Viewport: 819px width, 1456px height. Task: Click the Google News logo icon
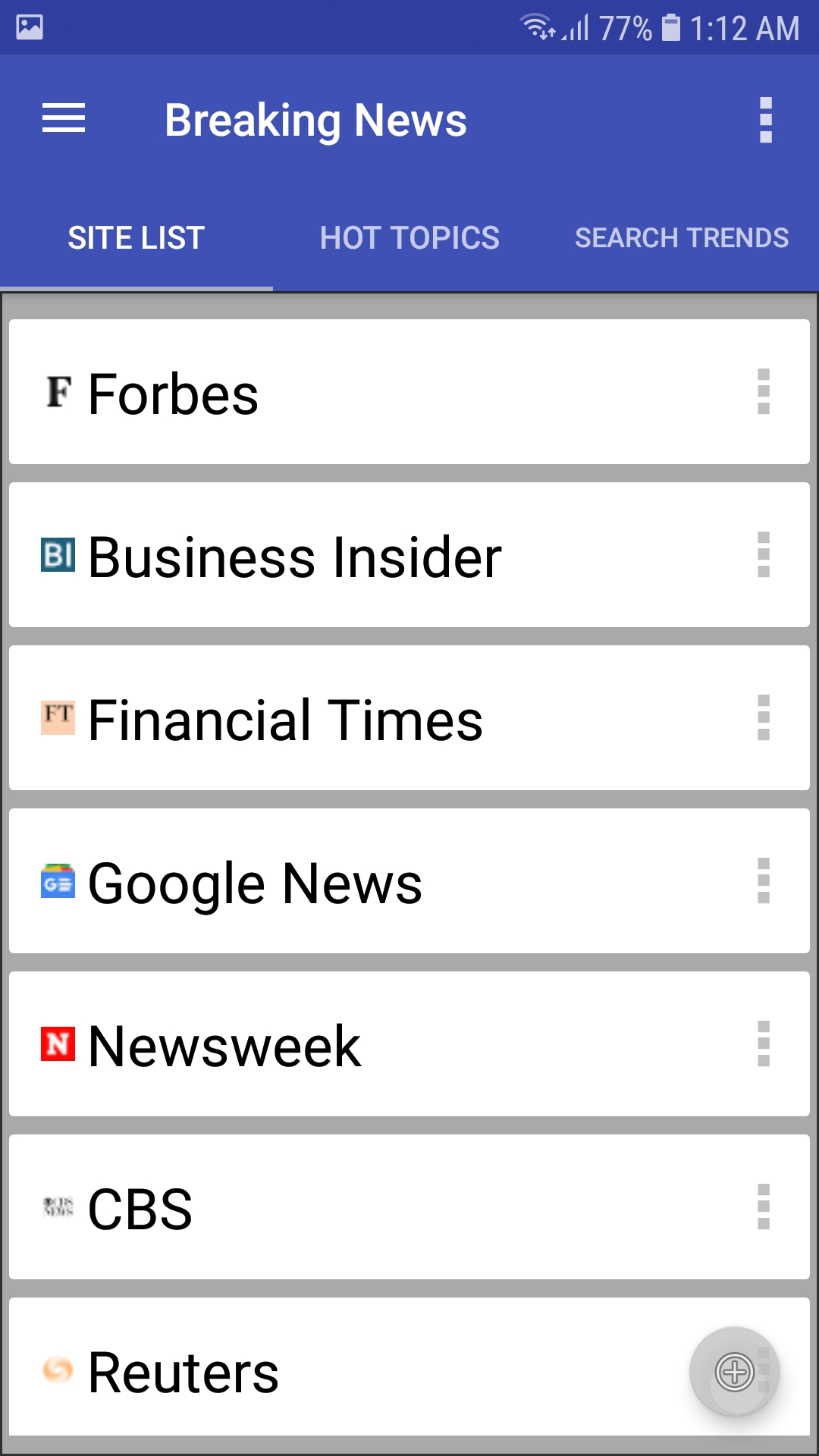point(59,882)
